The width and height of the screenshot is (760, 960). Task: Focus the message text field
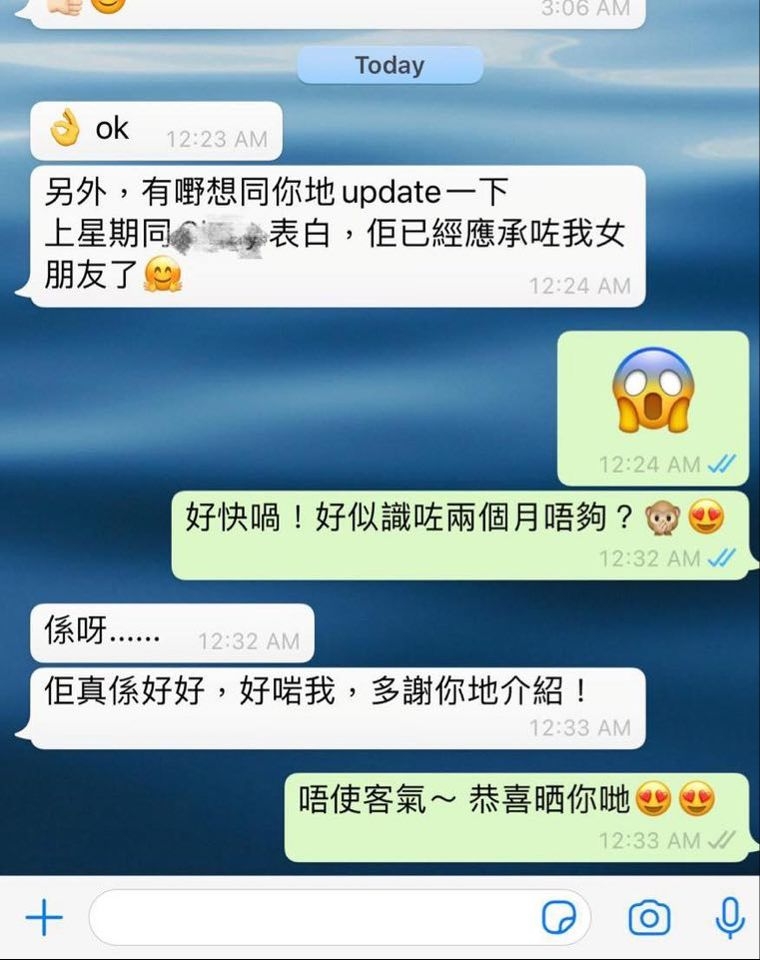coord(310,918)
